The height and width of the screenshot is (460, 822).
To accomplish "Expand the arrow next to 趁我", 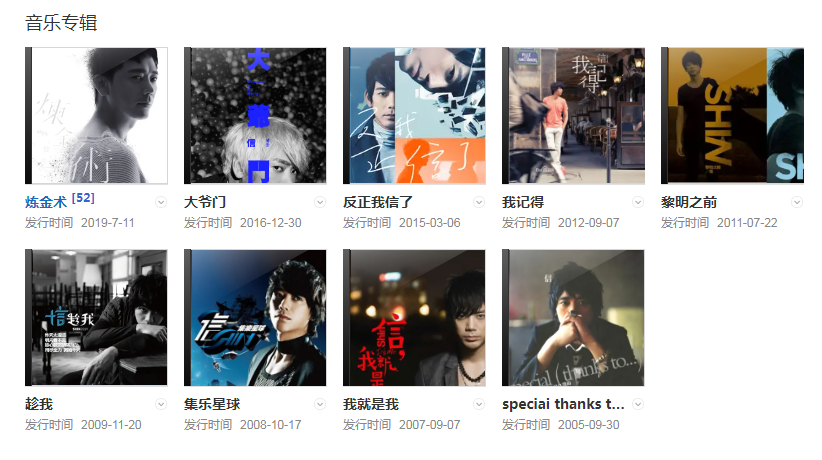I will click(x=161, y=404).
